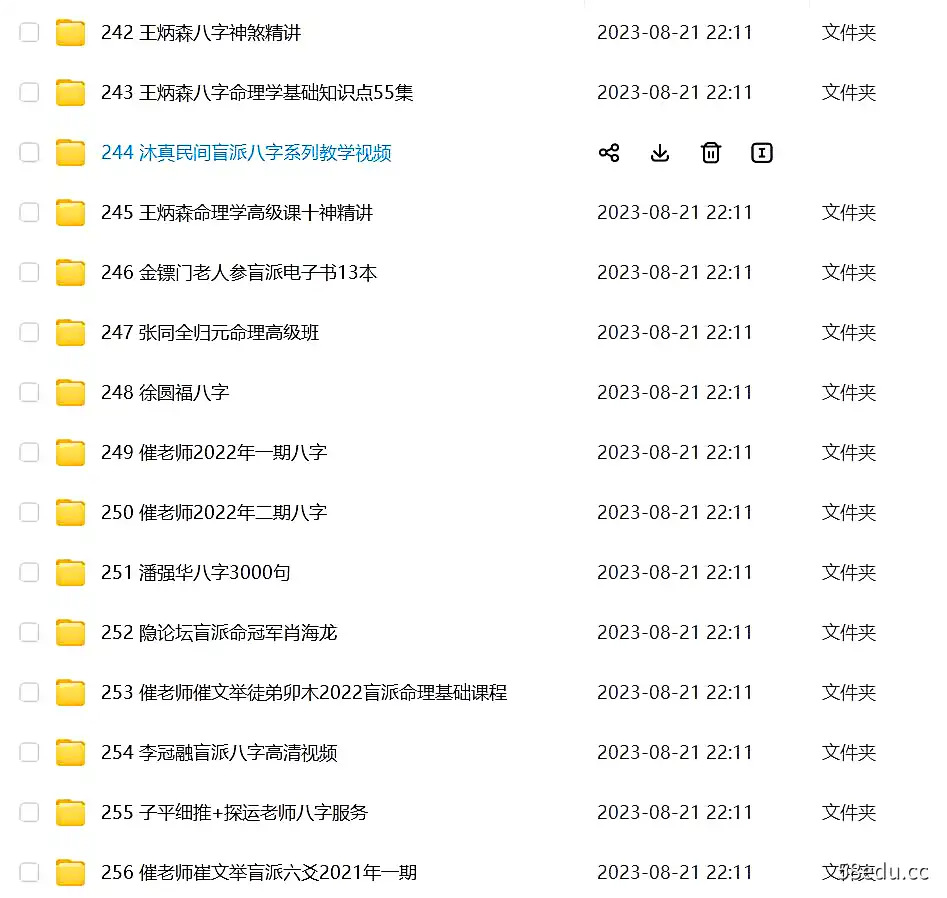The height and width of the screenshot is (898, 947).
Task: Open folder 243 王炳森八字命理学基础知识点55集
Action: pyautogui.click(x=257, y=93)
